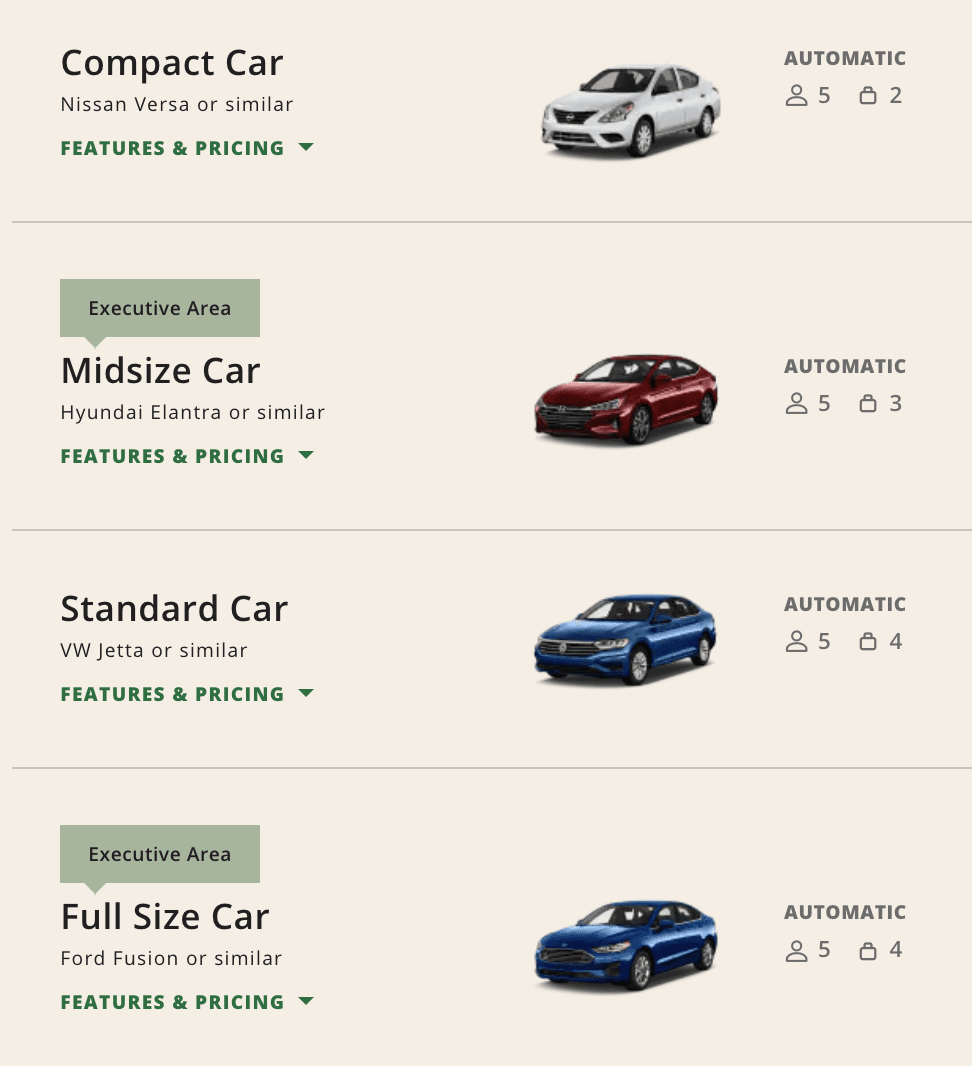972x1066 pixels.
Task: Expand Features & Pricing for Full Size Car
Action: pos(186,1001)
